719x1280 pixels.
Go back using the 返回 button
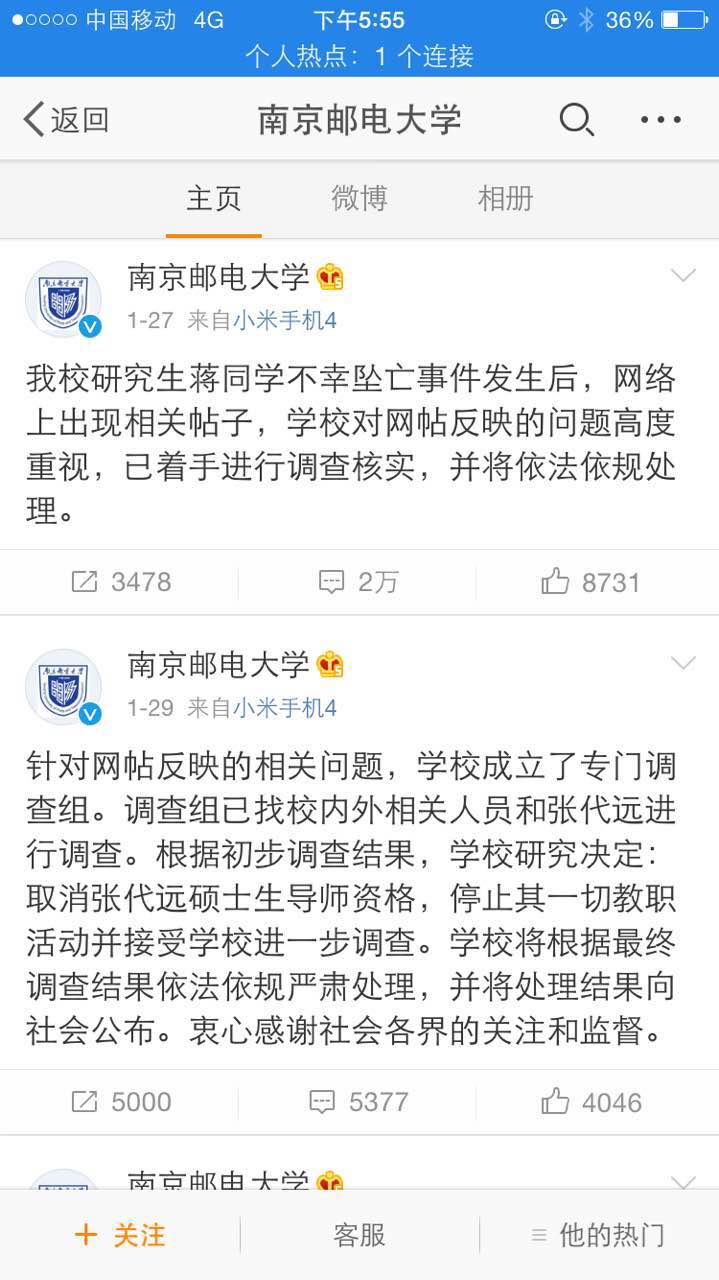tap(66, 120)
